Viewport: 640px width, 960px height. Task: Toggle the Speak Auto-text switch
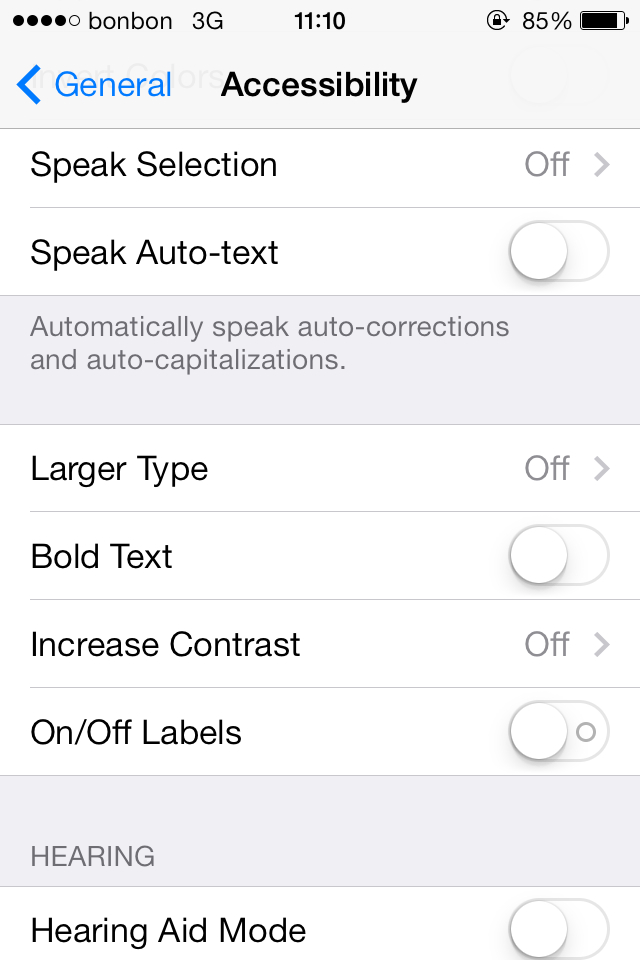pyautogui.click(x=558, y=252)
